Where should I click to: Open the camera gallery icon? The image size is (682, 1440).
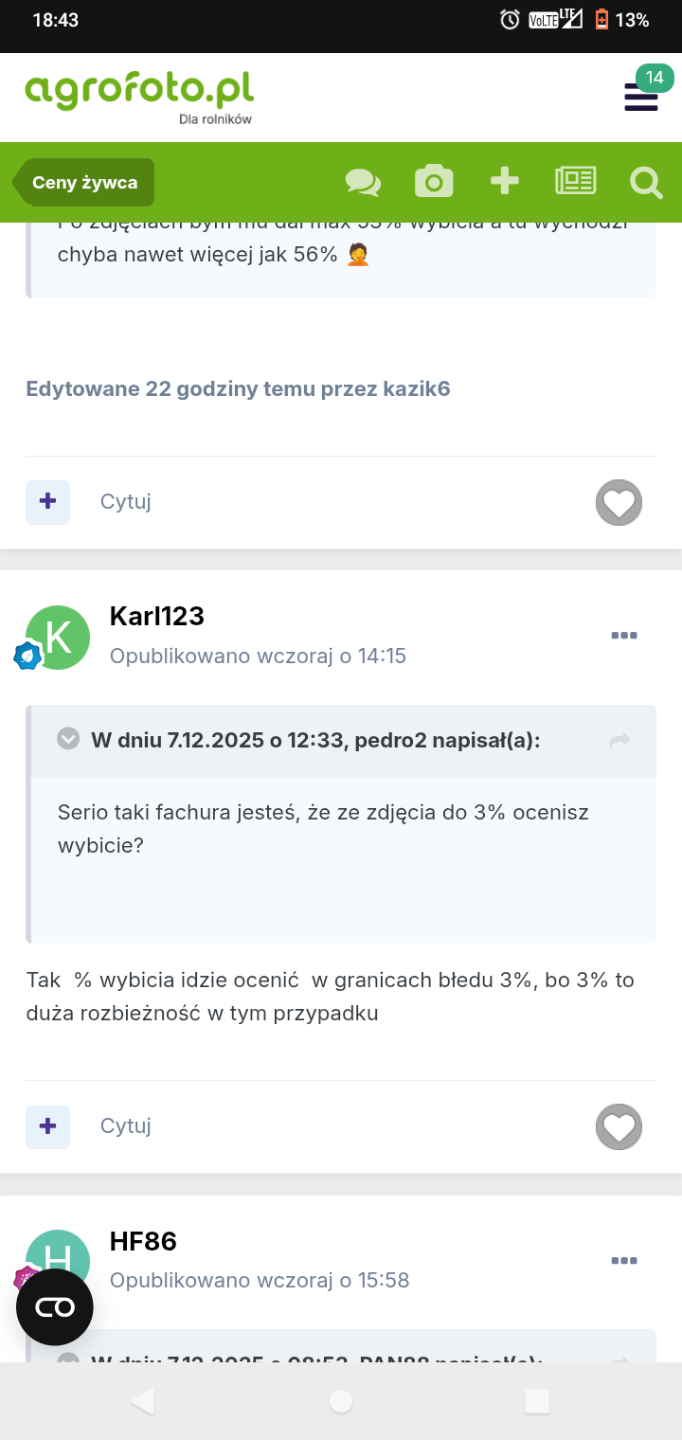point(434,182)
